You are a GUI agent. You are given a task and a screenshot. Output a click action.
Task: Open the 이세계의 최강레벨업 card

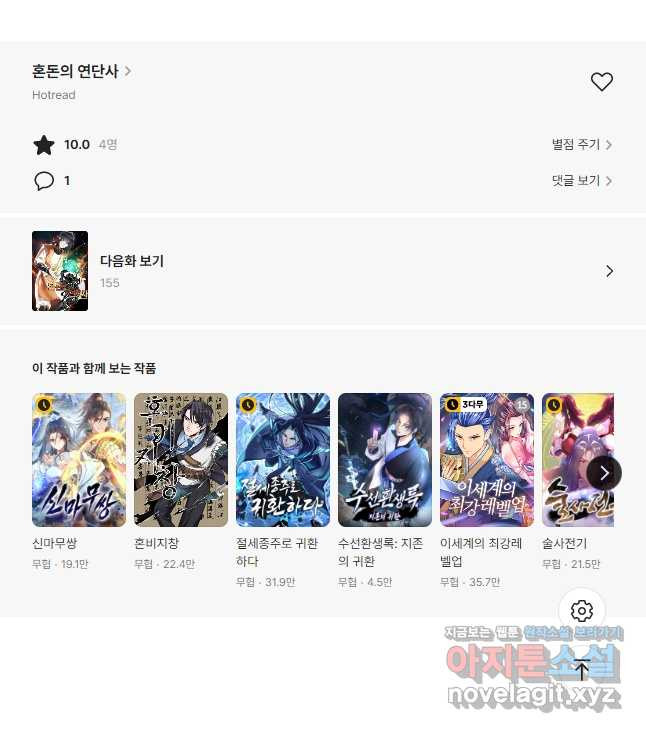click(x=487, y=460)
